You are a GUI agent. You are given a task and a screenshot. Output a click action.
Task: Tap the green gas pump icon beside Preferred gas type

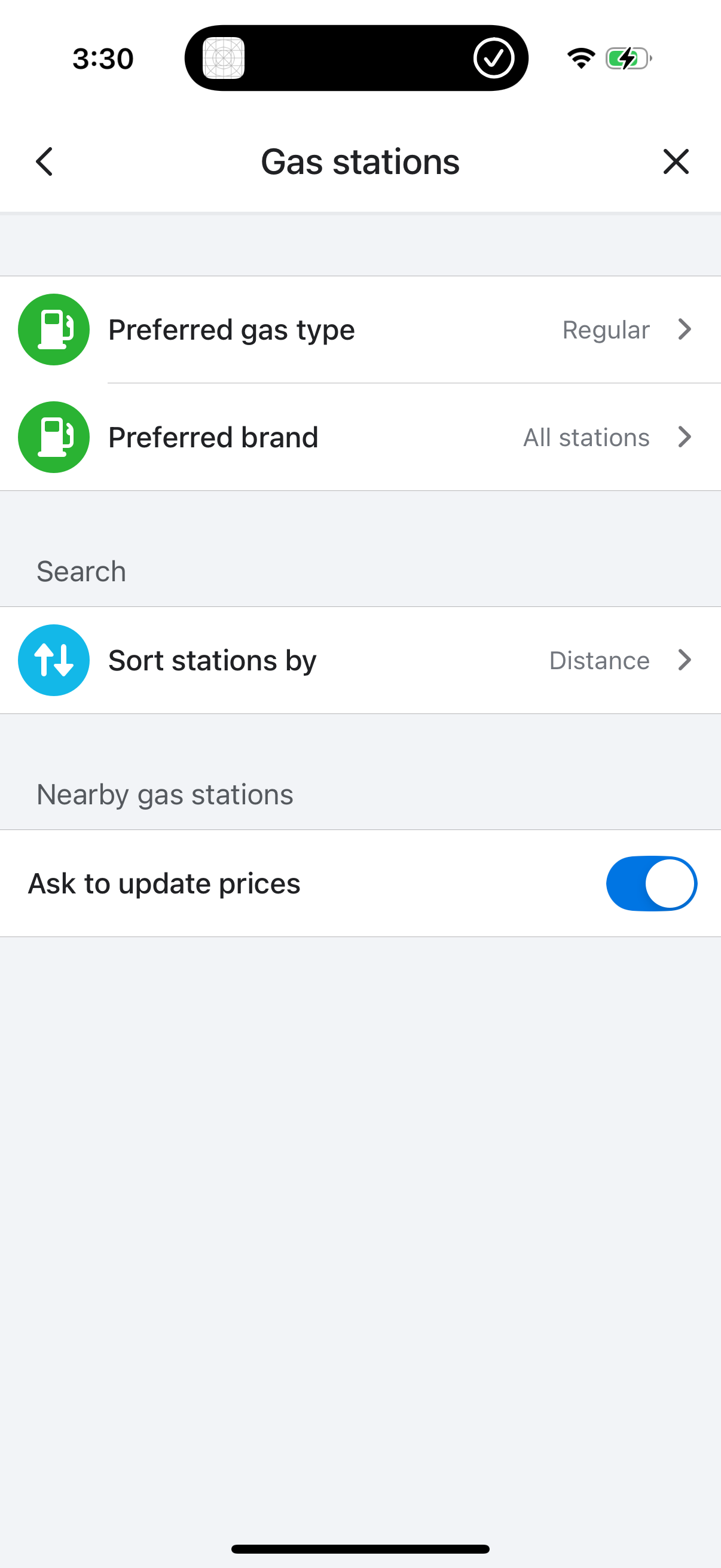click(54, 330)
